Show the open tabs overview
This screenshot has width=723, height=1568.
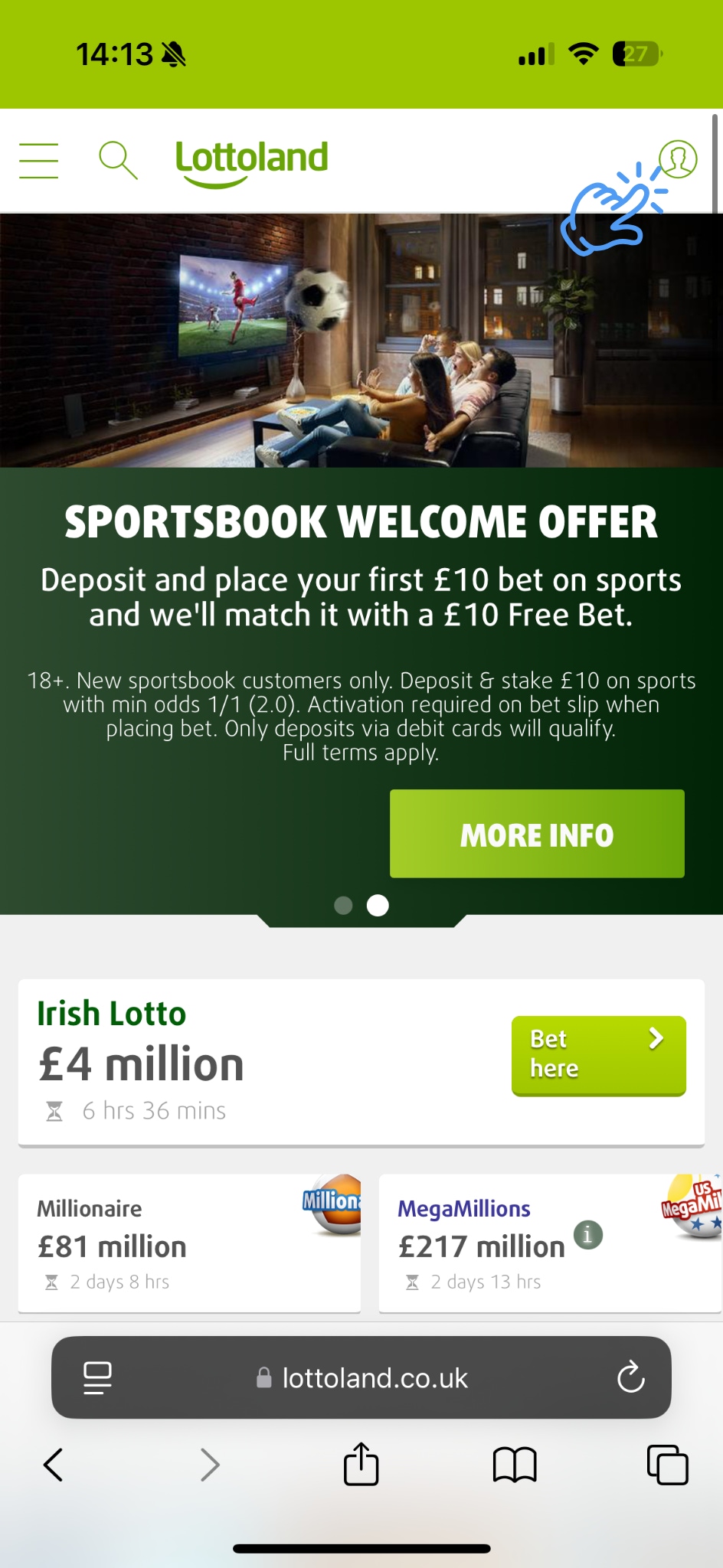coord(667,1463)
